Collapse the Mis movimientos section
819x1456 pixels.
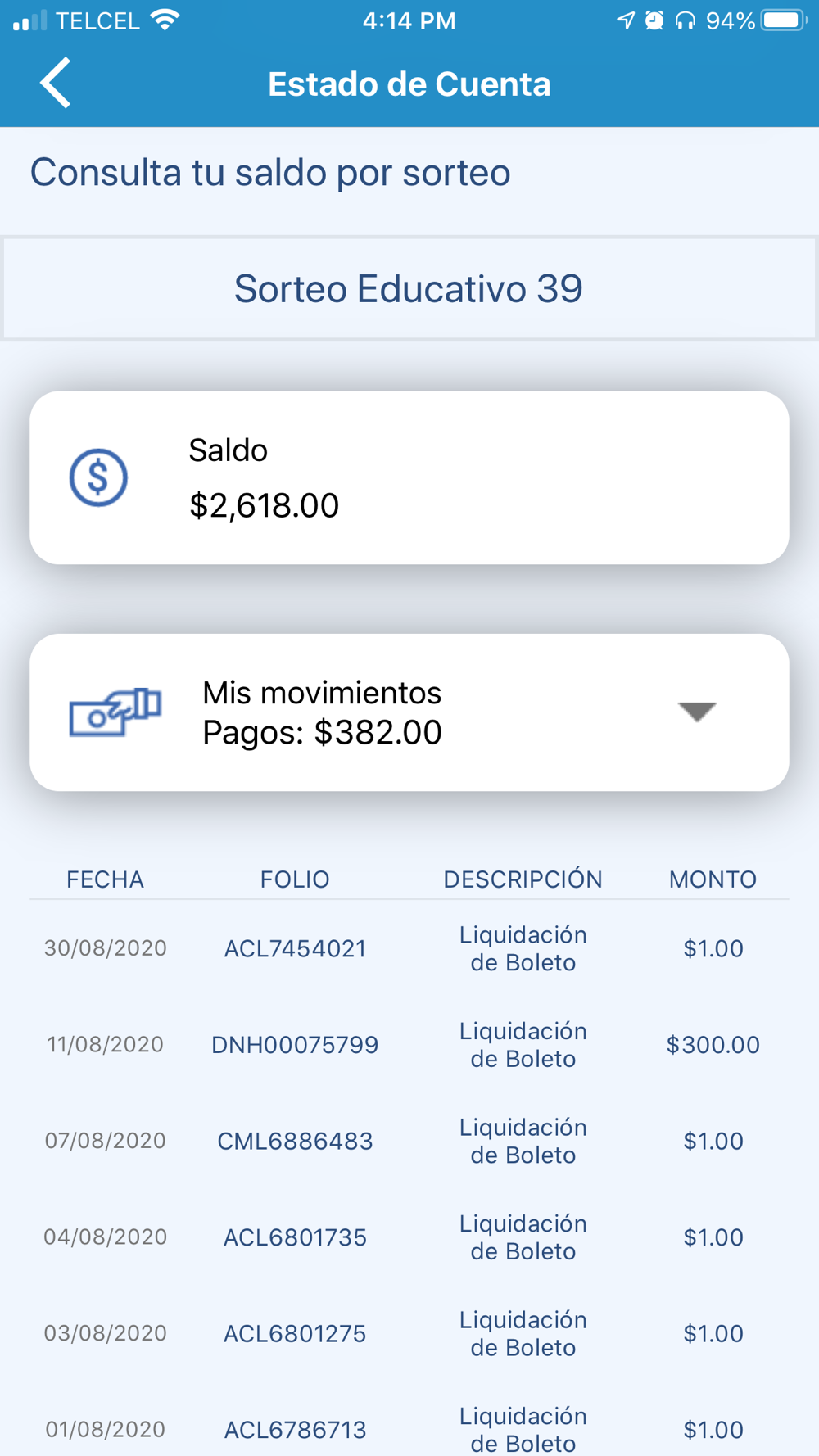[697, 711]
